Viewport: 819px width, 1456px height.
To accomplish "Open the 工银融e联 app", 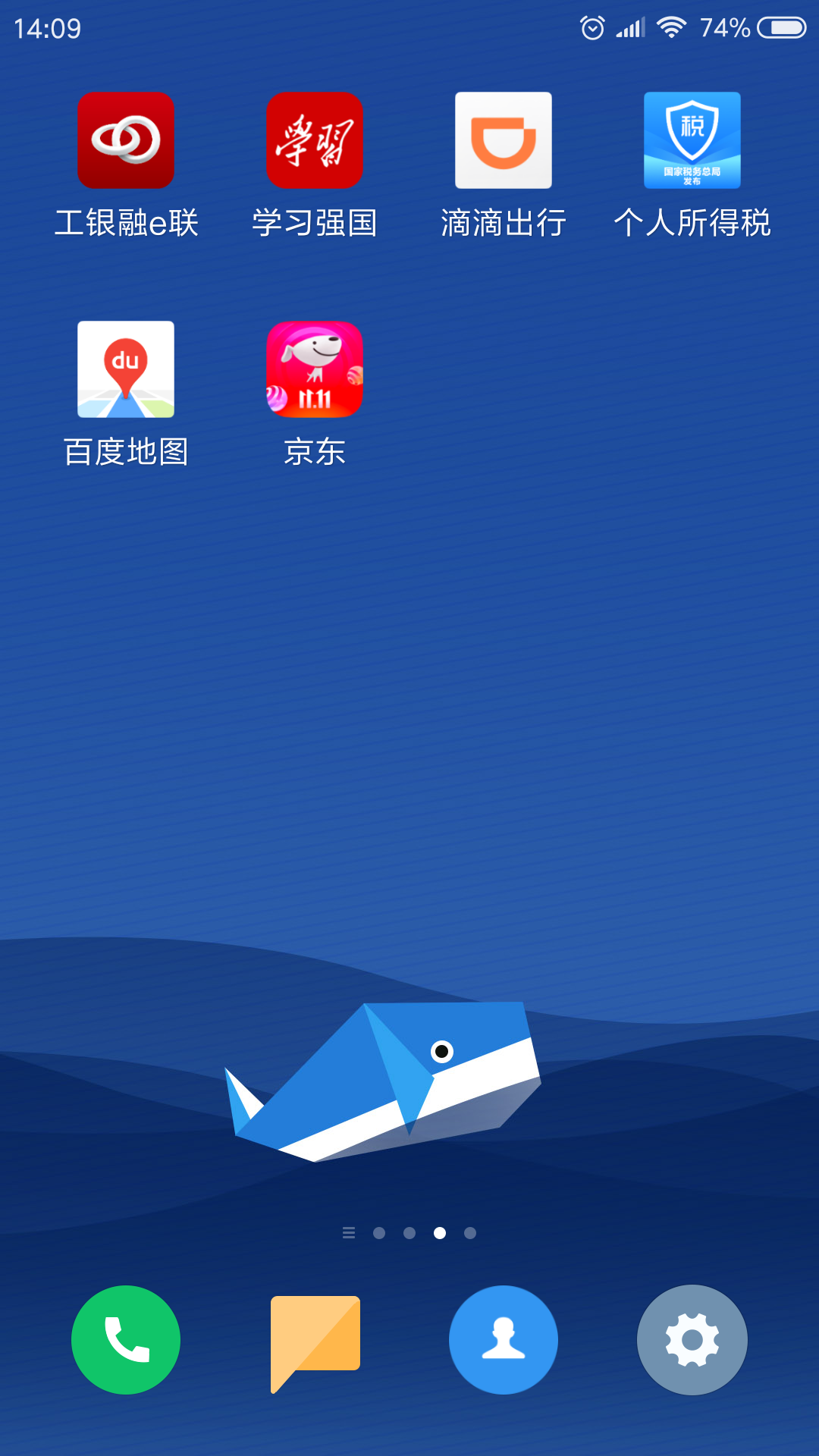I will [x=126, y=141].
